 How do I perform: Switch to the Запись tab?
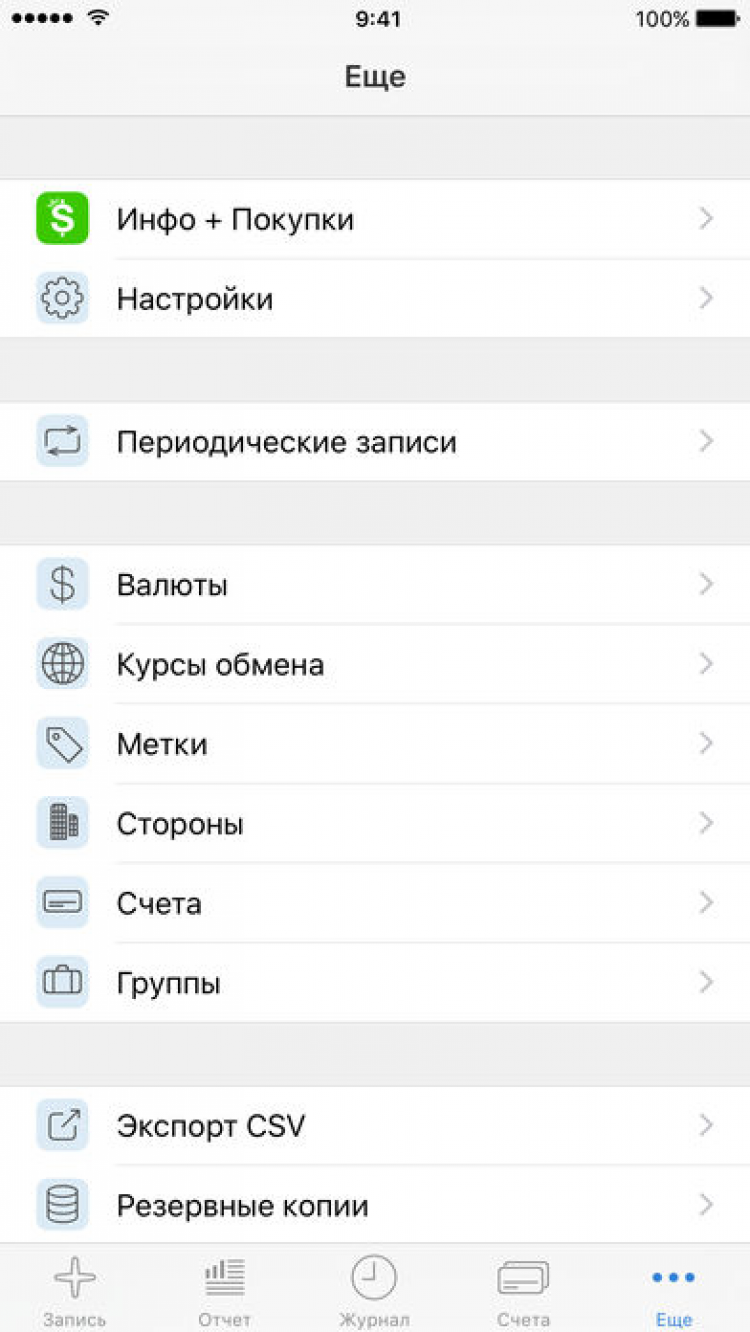click(x=75, y=1290)
